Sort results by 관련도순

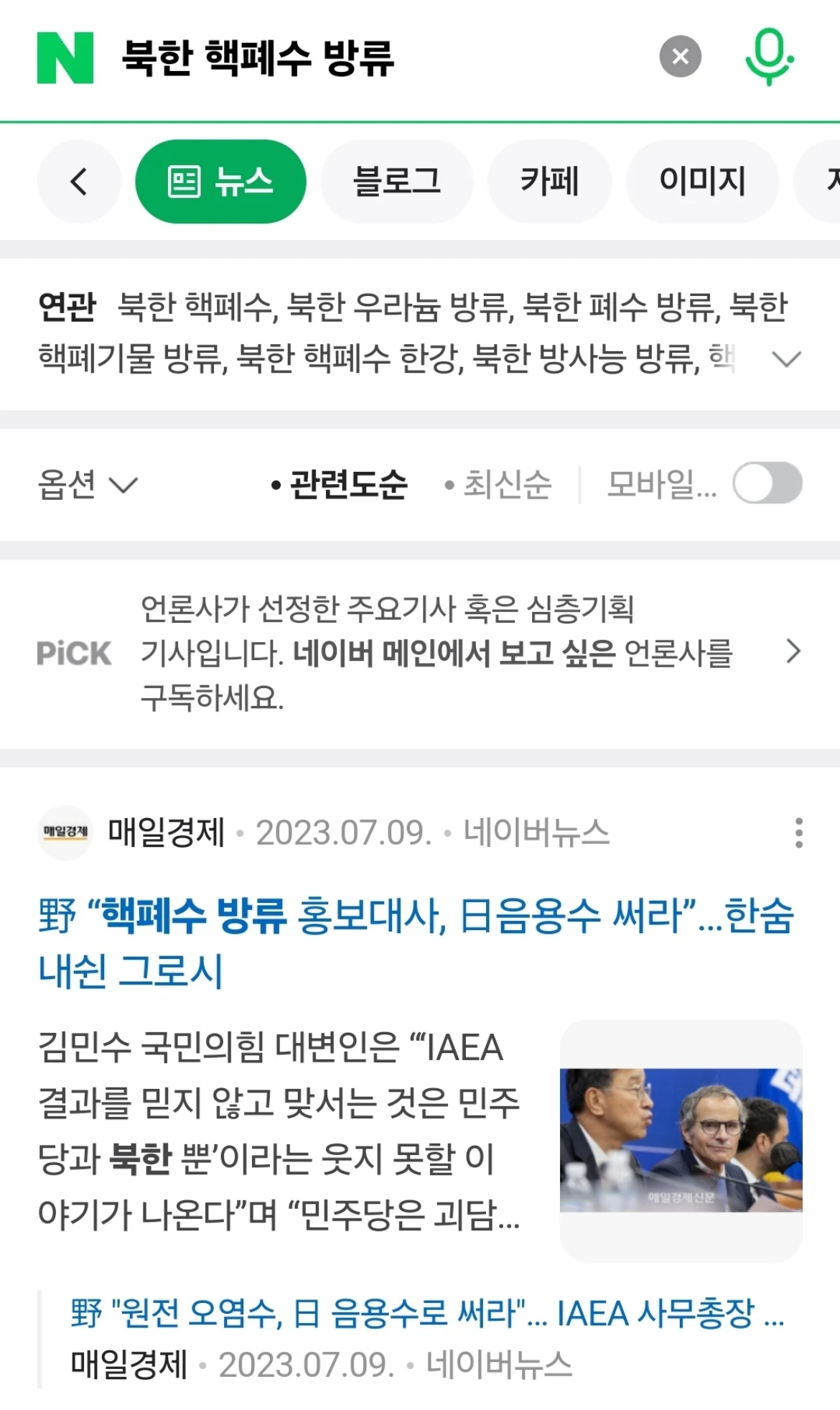click(x=340, y=484)
